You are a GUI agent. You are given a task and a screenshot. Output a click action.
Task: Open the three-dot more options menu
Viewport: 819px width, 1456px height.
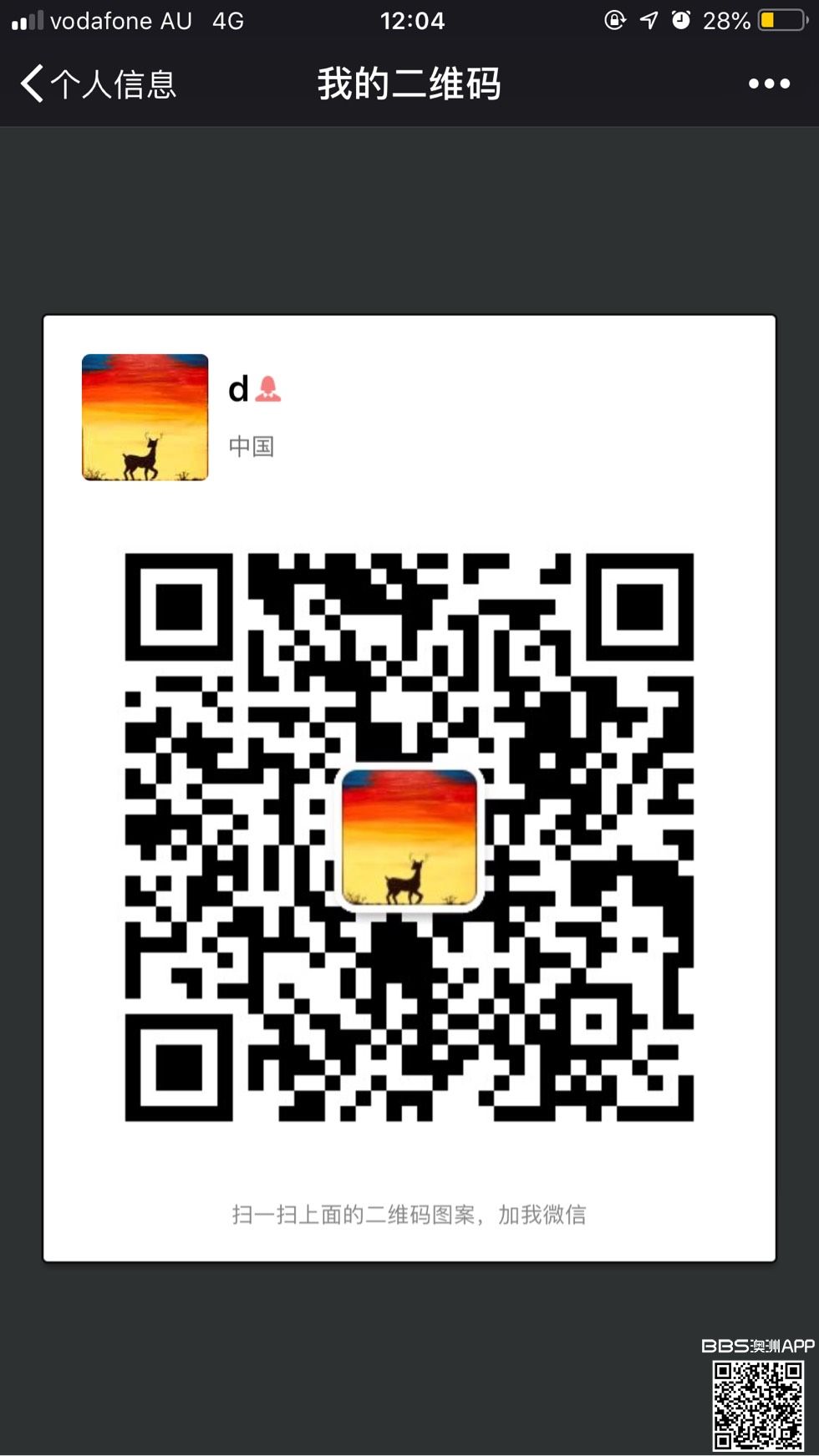(x=768, y=84)
